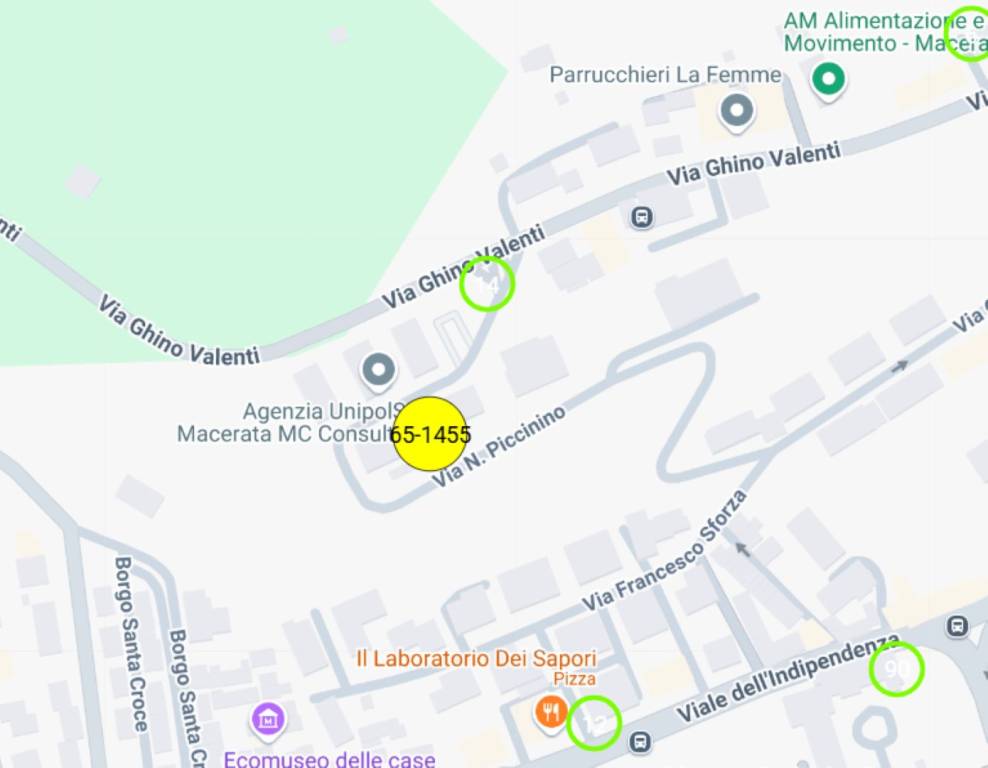Select the green circle marker 14

click(x=487, y=284)
